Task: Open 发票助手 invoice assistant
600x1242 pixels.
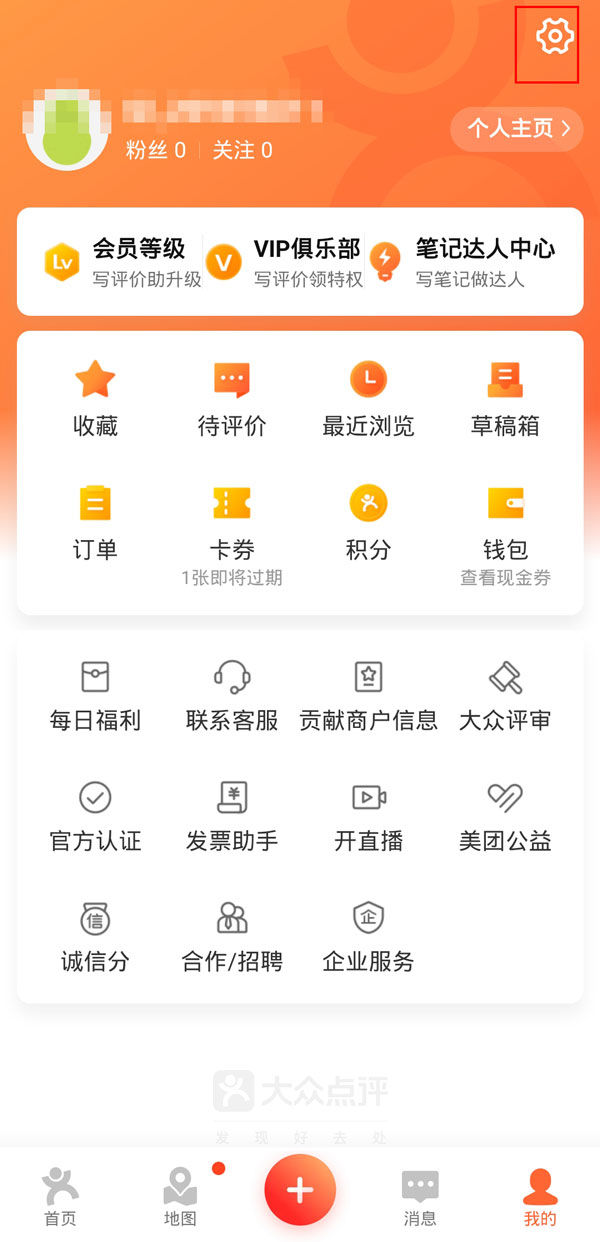Action: [x=232, y=816]
